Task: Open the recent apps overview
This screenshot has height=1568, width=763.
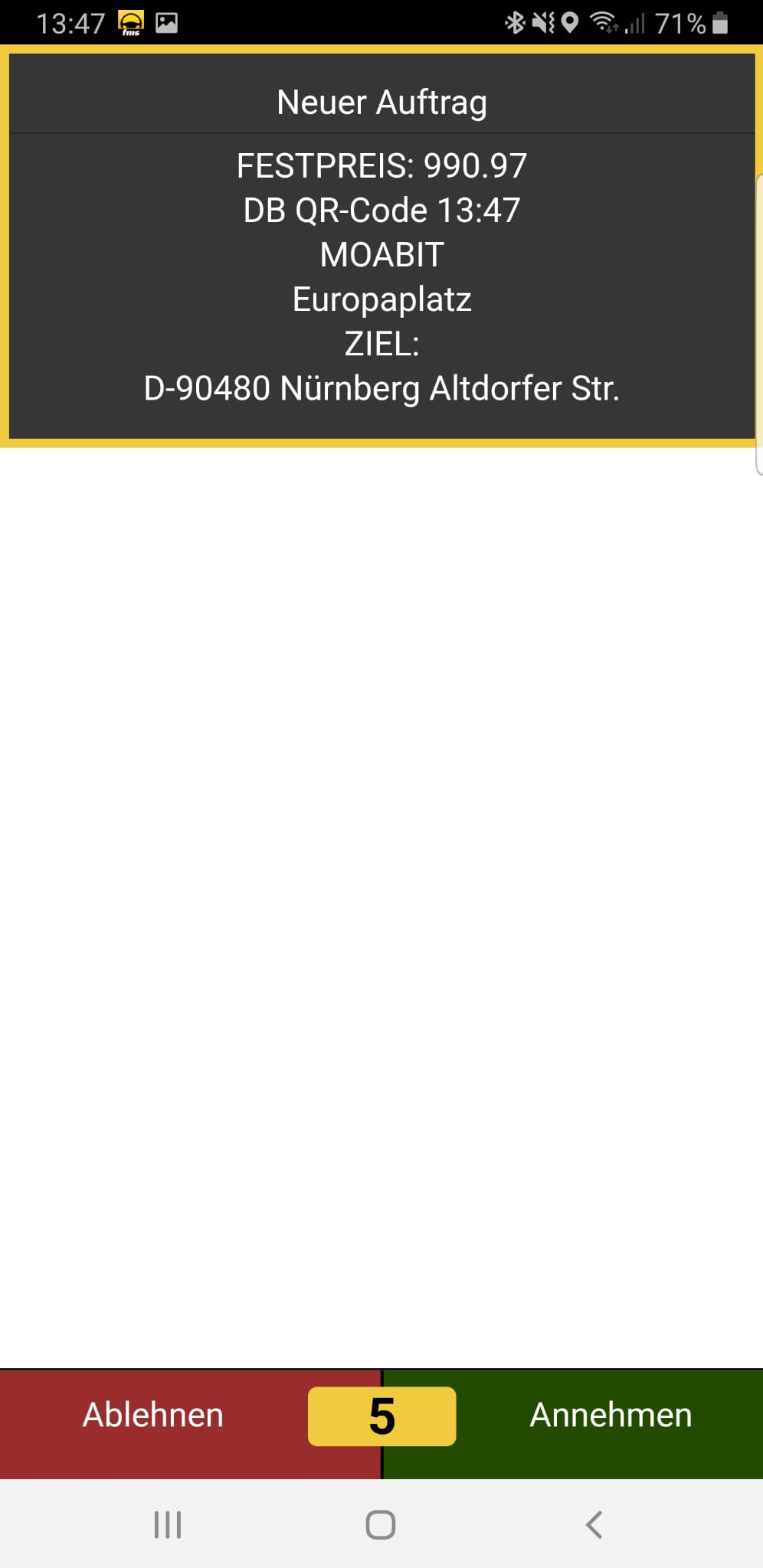Action: [x=168, y=1524]
